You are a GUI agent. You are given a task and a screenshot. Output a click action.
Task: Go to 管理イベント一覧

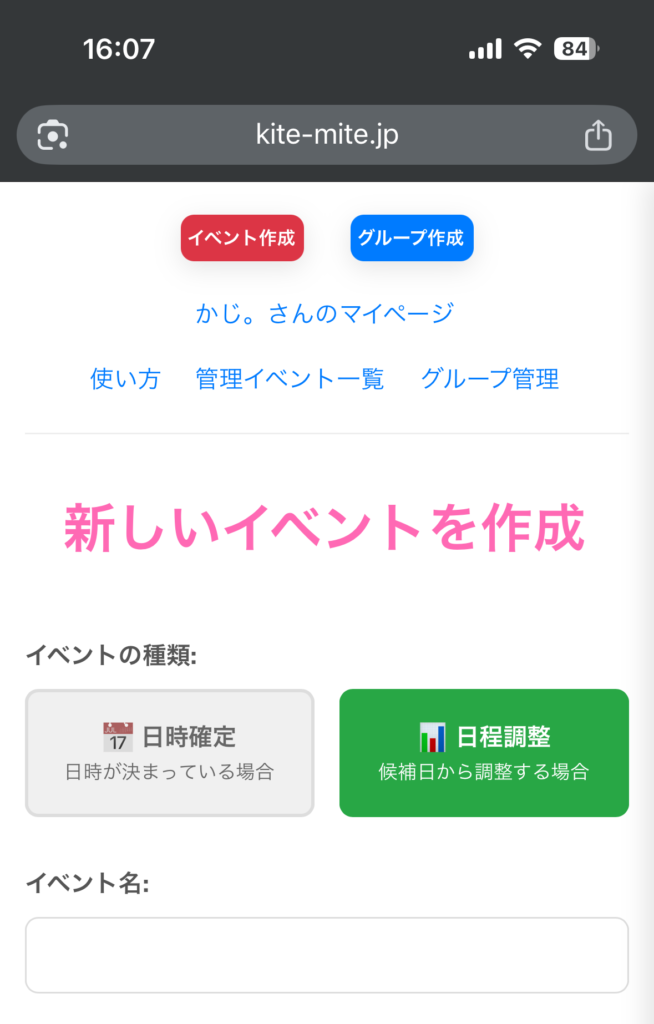click(290, 379)
